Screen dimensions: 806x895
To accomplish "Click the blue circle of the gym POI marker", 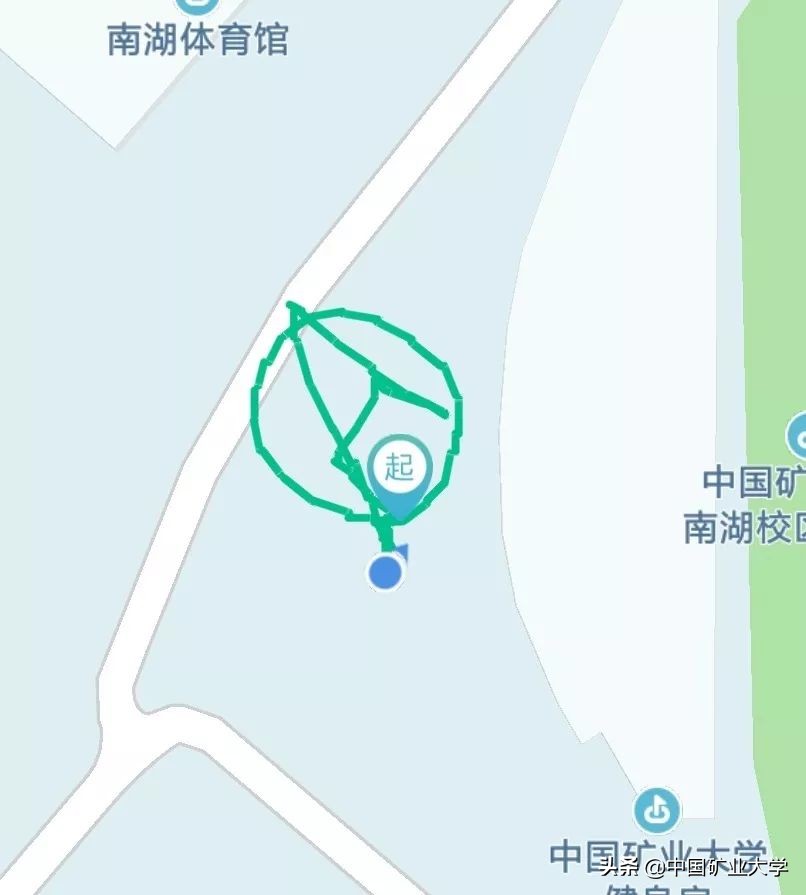I will click(x=657, y=812).
